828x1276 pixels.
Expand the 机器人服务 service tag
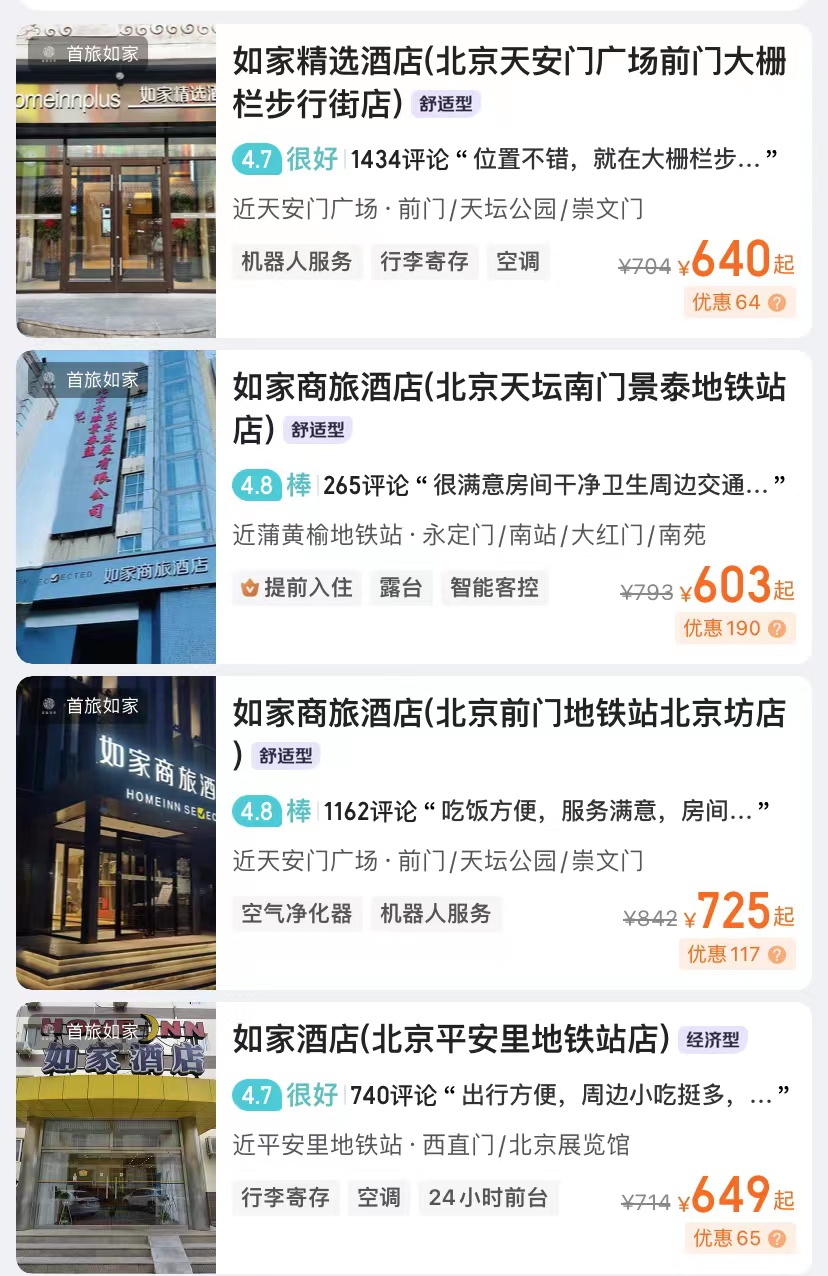tap(297, 262)
